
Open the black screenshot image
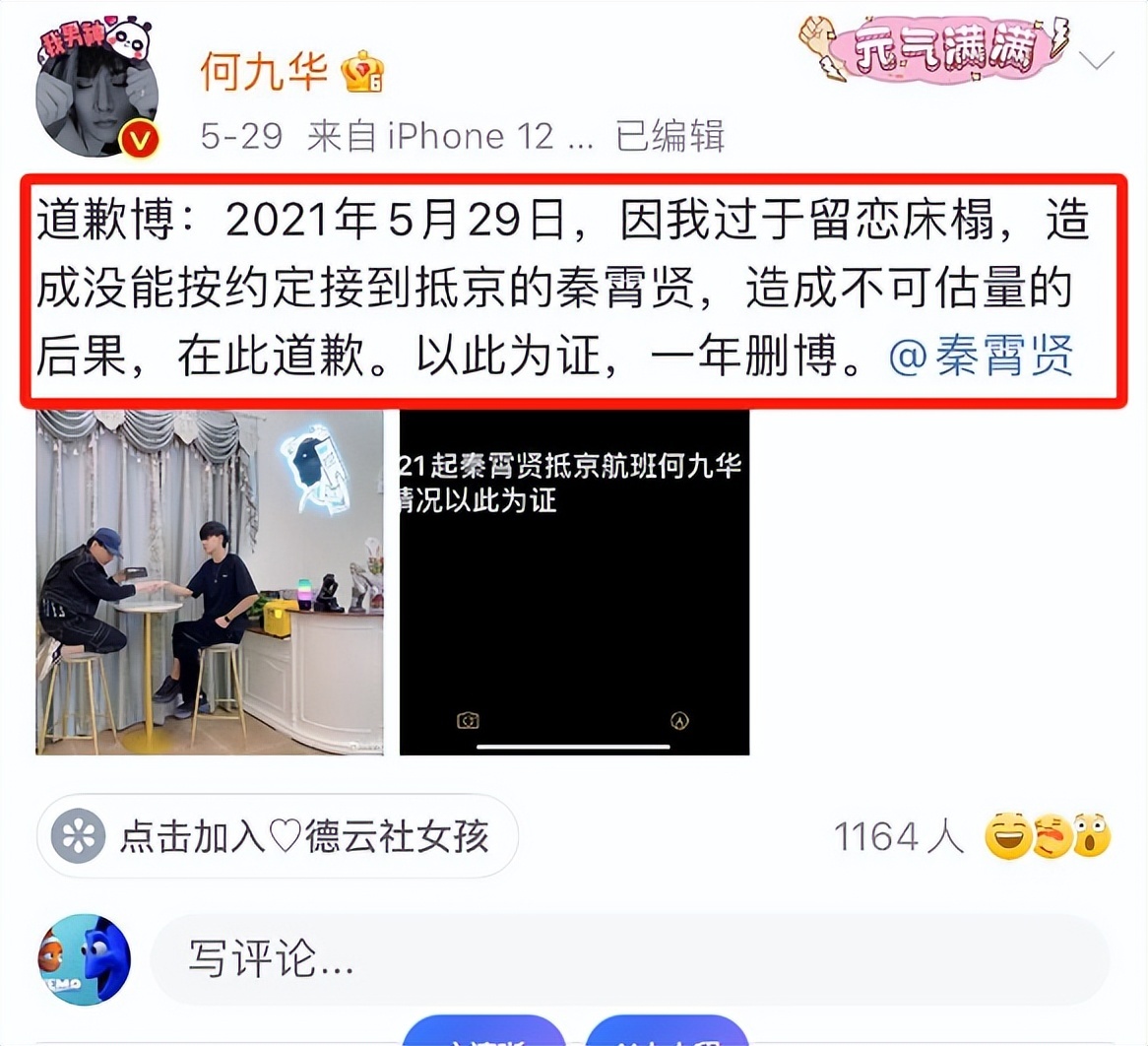[x=574, y=582]
